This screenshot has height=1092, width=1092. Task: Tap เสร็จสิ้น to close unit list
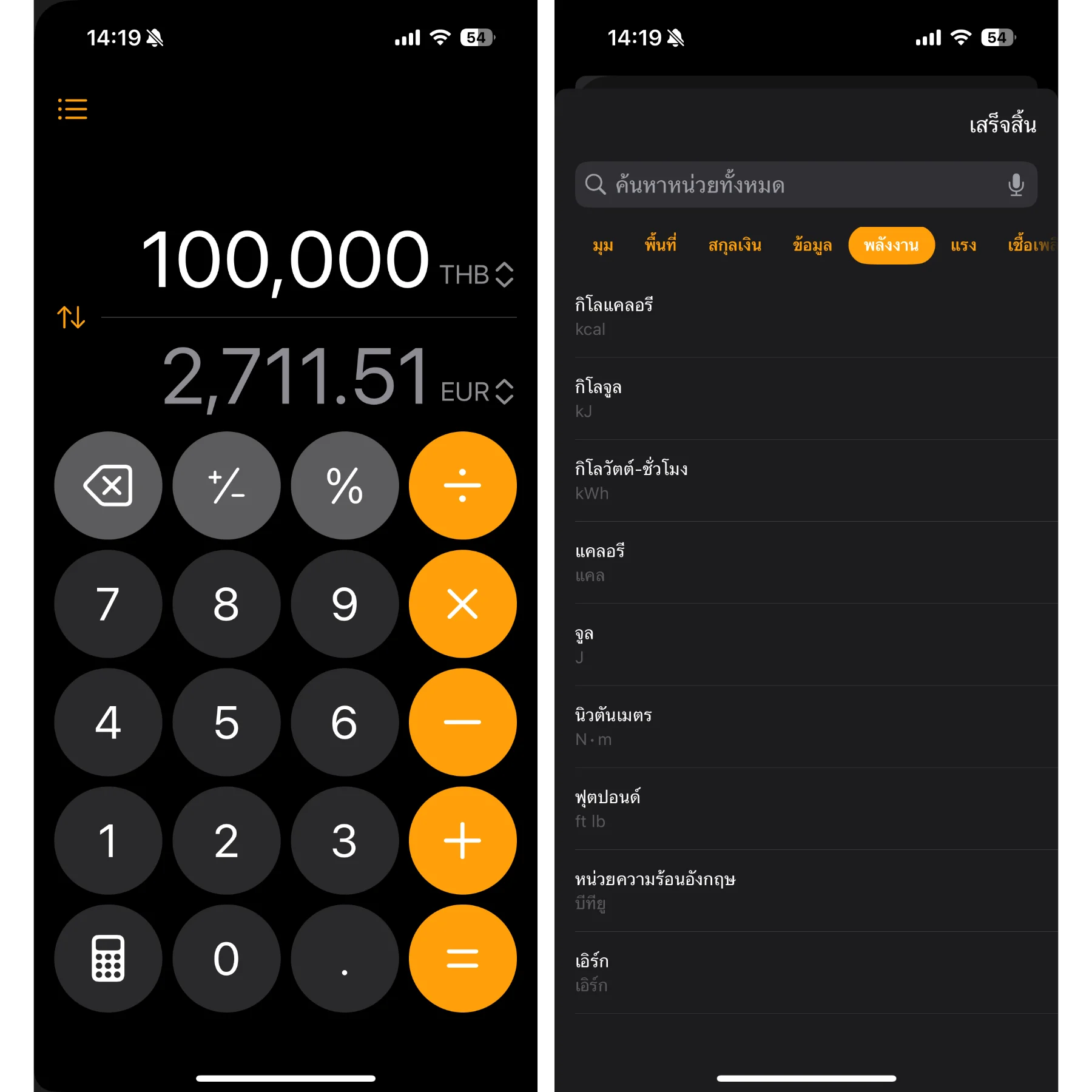[x=1002, y=126]
